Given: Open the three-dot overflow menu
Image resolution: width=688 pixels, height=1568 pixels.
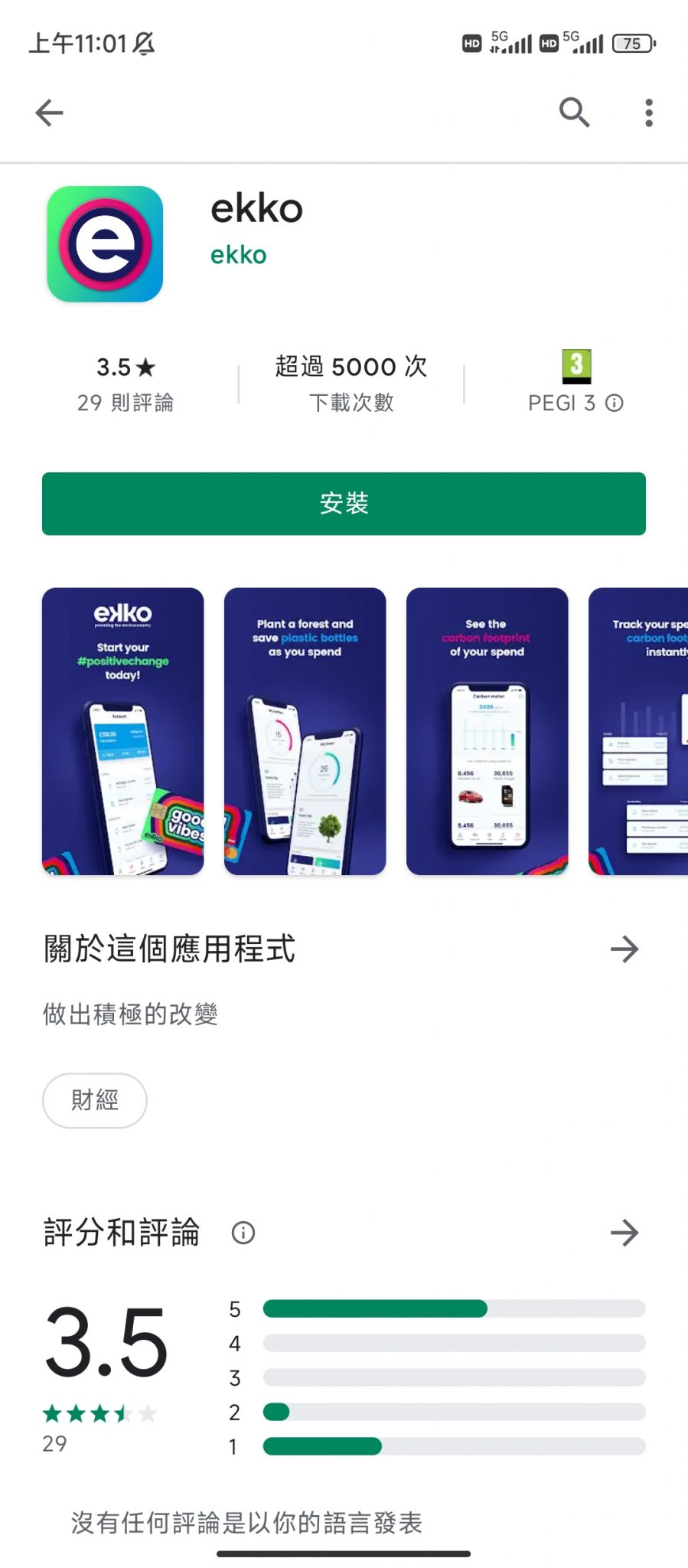Looking at the screenshot, I should [649, 113].
